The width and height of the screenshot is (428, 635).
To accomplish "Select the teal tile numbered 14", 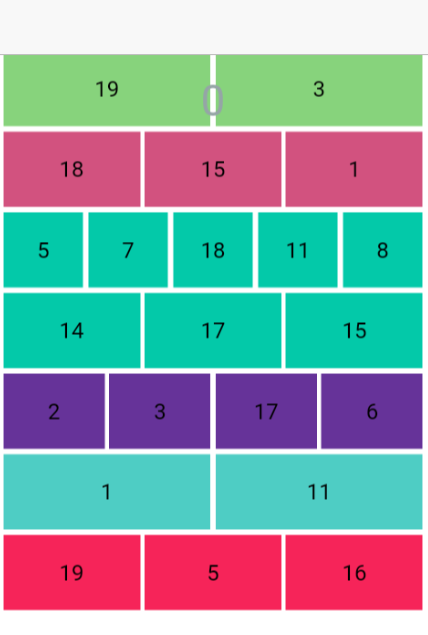I will point(72,330).
